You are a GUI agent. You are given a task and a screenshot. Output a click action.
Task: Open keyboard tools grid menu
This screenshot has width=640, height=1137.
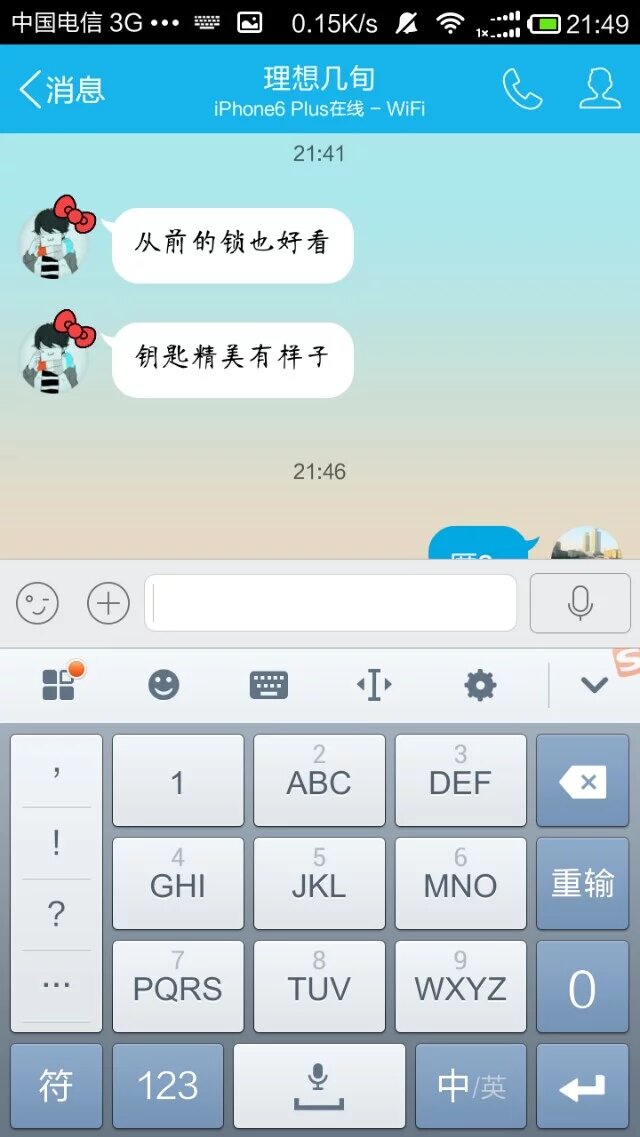59,685
